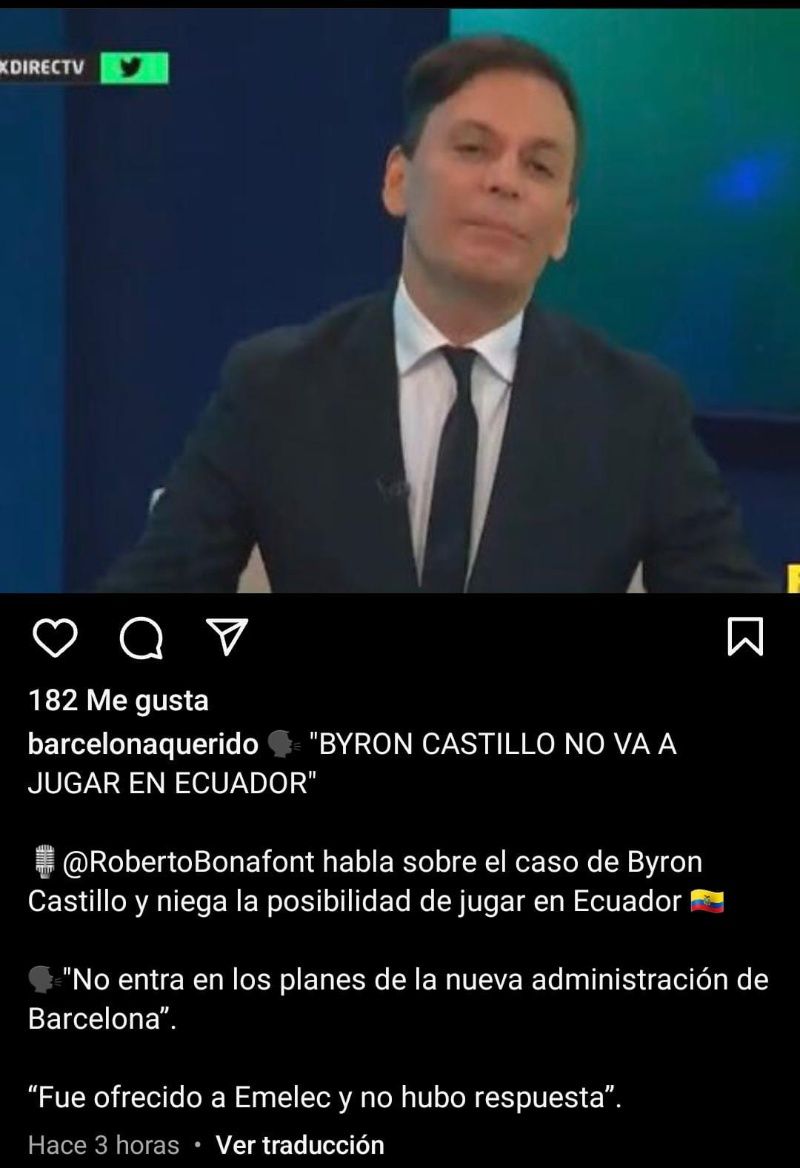Screen dimensions: 800x1168
Task: Open barcelonaquerido profile from caption
Action: click(143, 745)
